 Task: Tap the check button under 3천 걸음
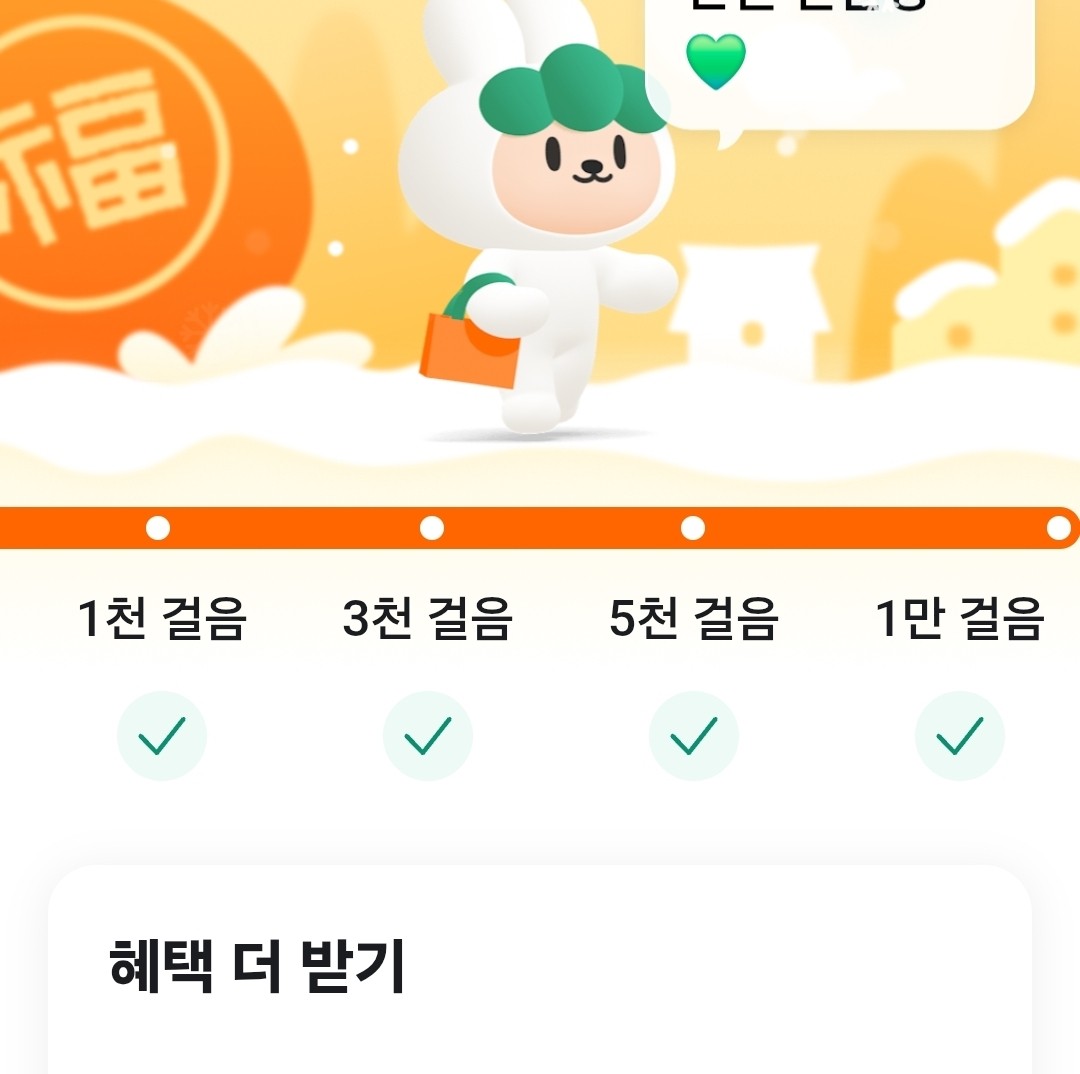tap(428, 736)
